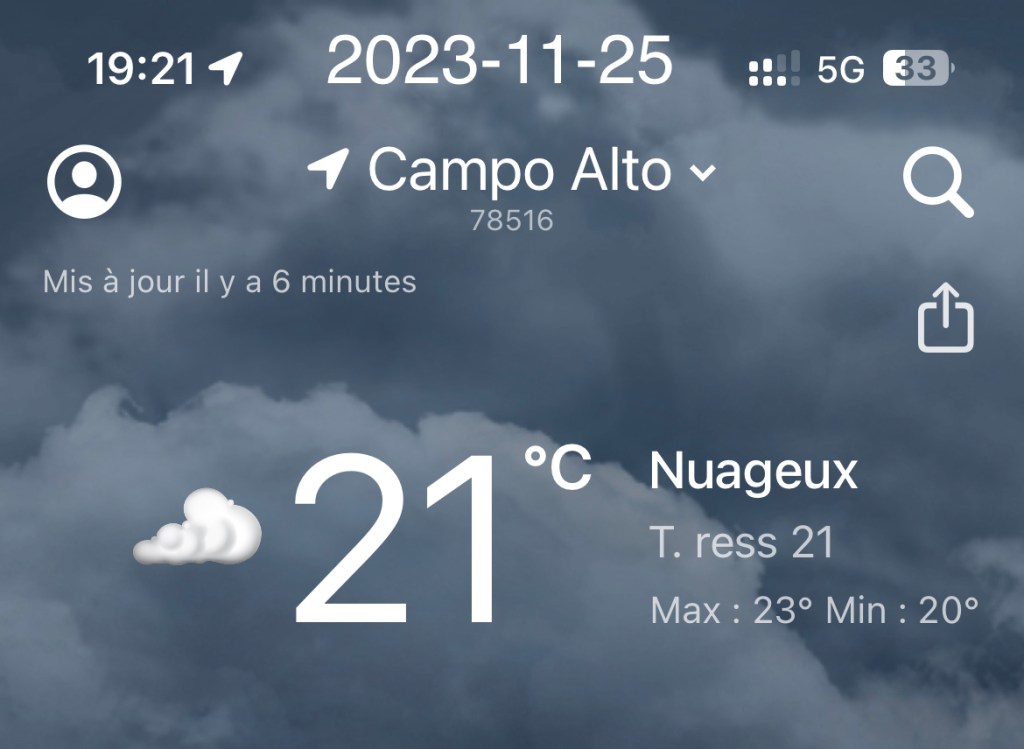Expand the Campo Alto location dropdown
The width and height of the screenshot is (1024, 749).
(x=703, y=172)
